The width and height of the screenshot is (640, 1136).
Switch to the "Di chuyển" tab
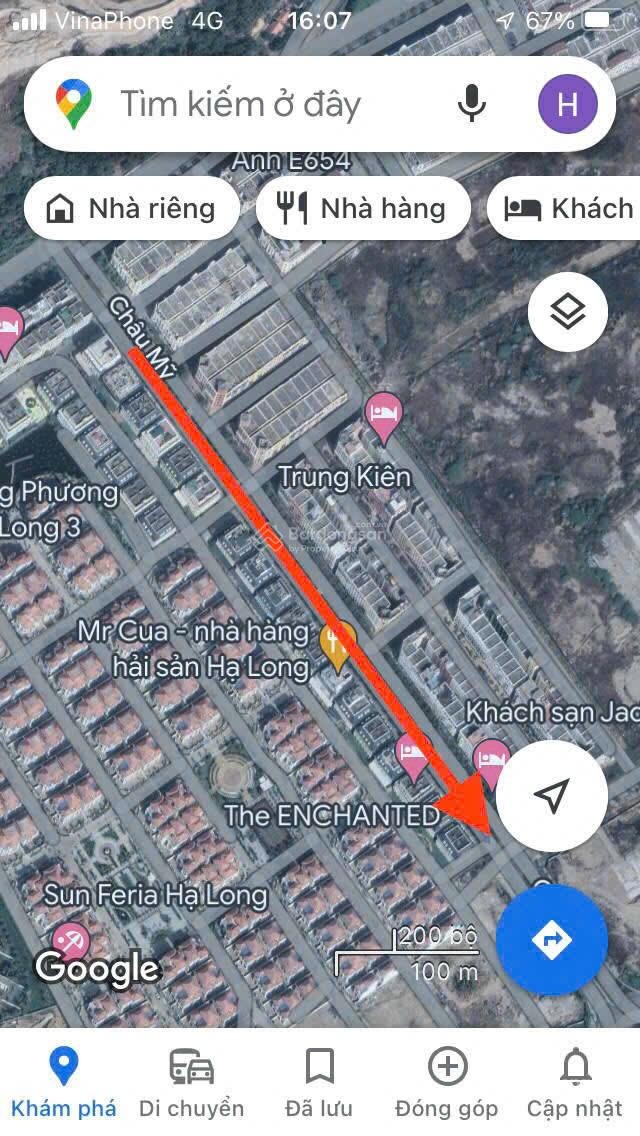[x=191, y=1083]
